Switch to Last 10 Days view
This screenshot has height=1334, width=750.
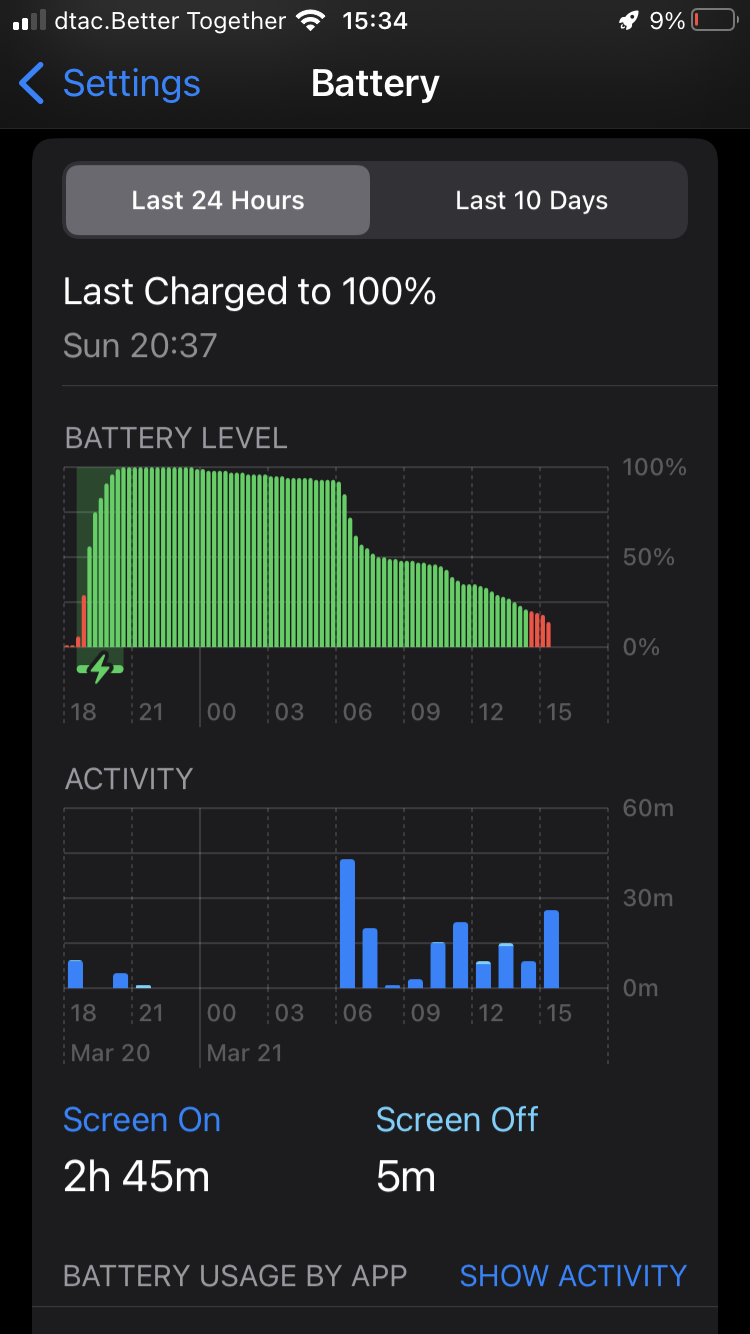point(531,201)
